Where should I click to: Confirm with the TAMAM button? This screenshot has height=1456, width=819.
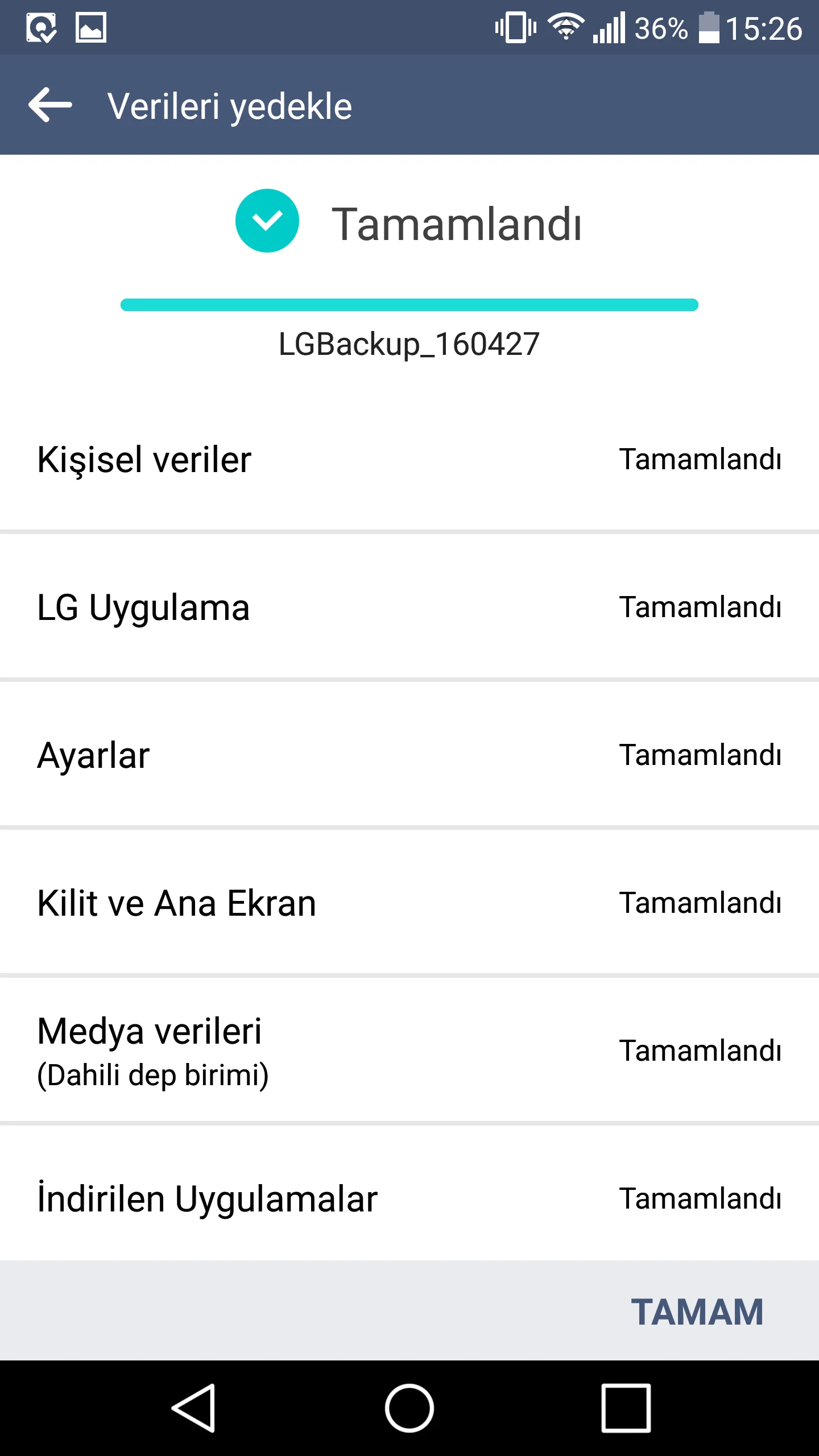click(x=697, y=1312)
